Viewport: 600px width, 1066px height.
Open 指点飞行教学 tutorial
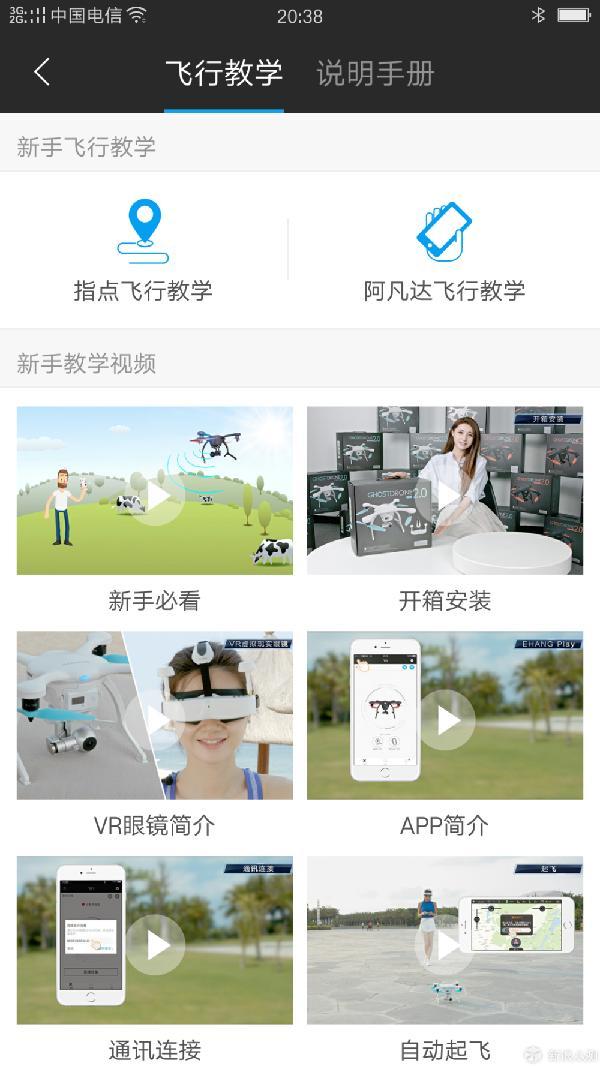143,251
